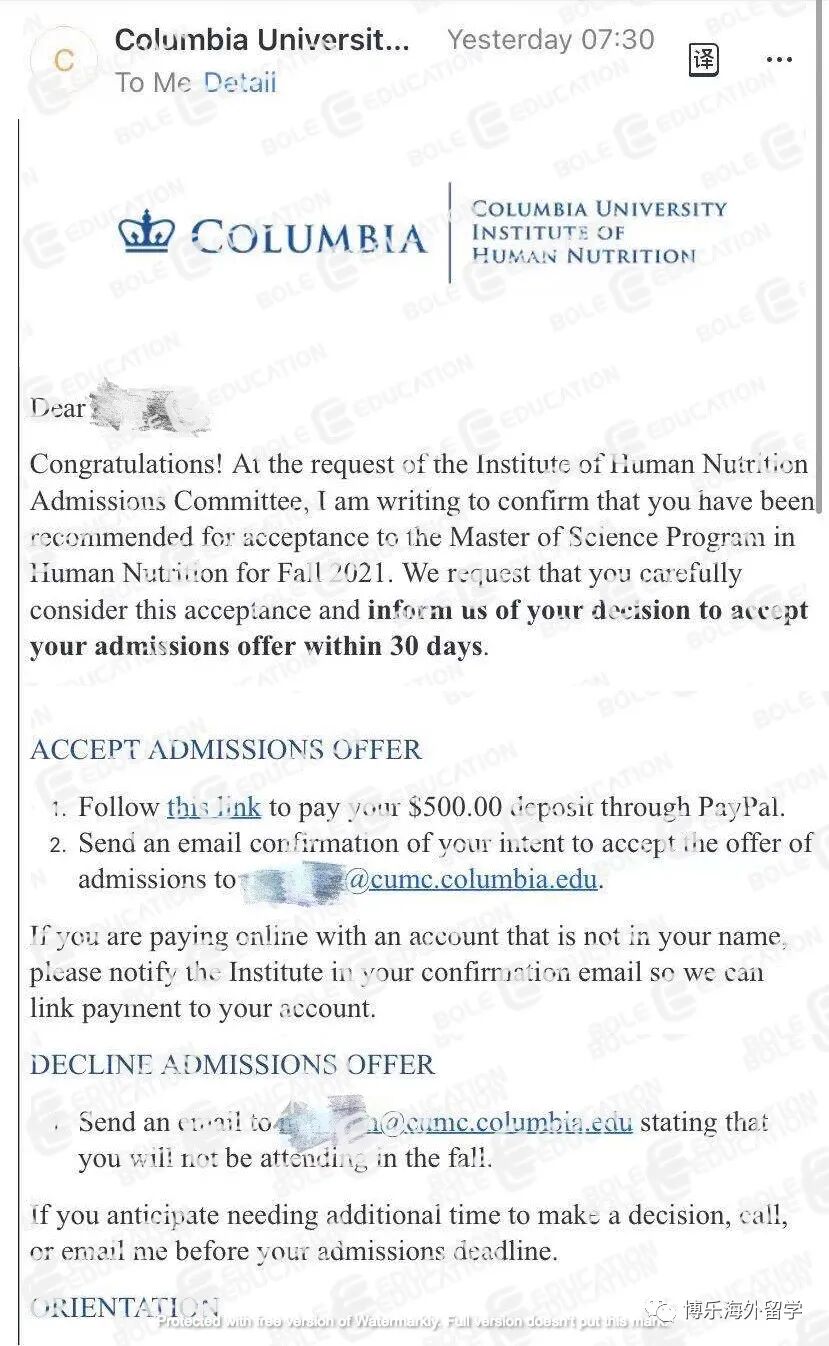Image resolution: width=829 pixels, height=1346 pixels.
Task: Follow "this link" to pay the deposit
Action: pos(214,807)
